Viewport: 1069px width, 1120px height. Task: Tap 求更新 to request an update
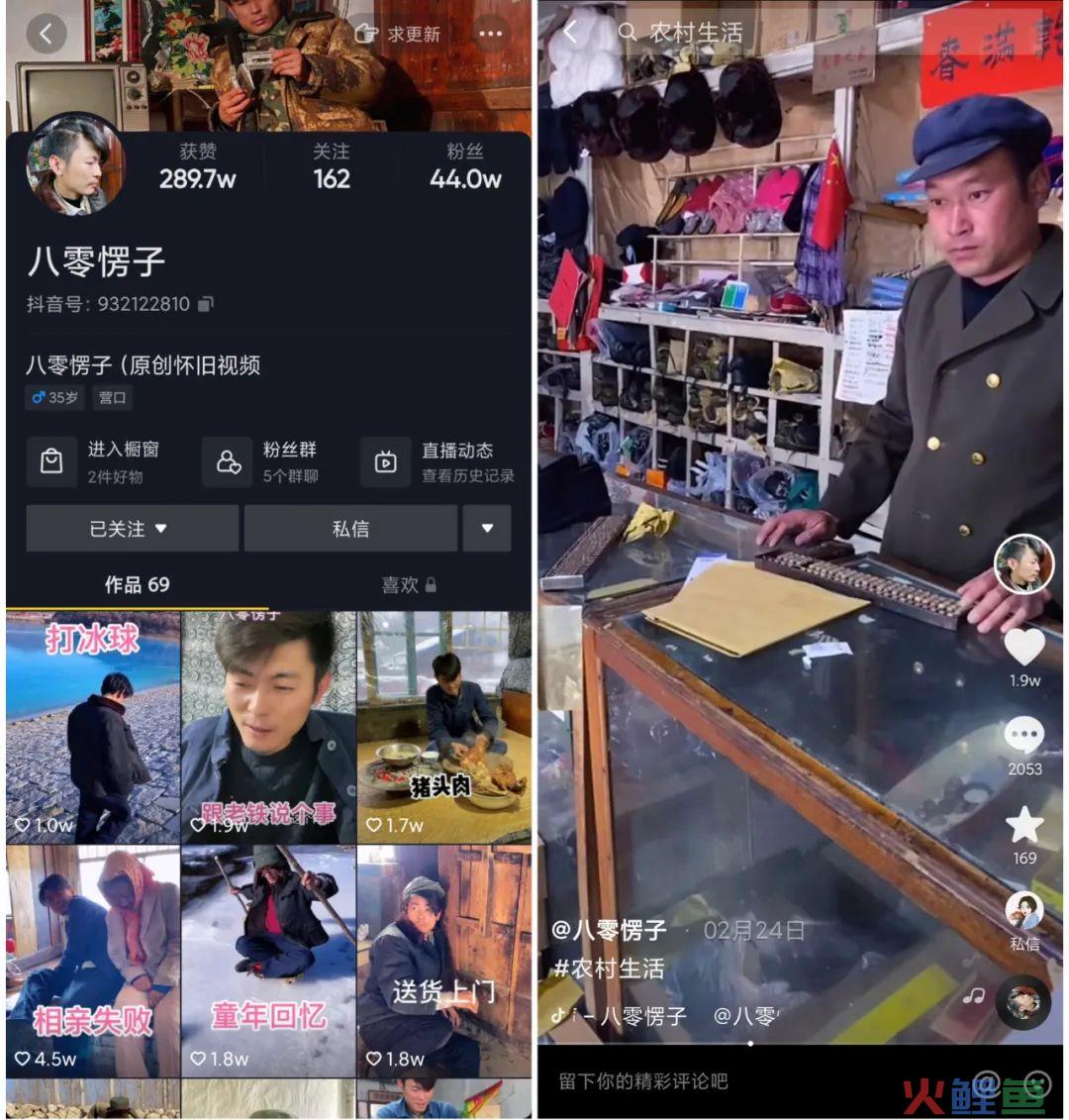[x=401, y=34]
